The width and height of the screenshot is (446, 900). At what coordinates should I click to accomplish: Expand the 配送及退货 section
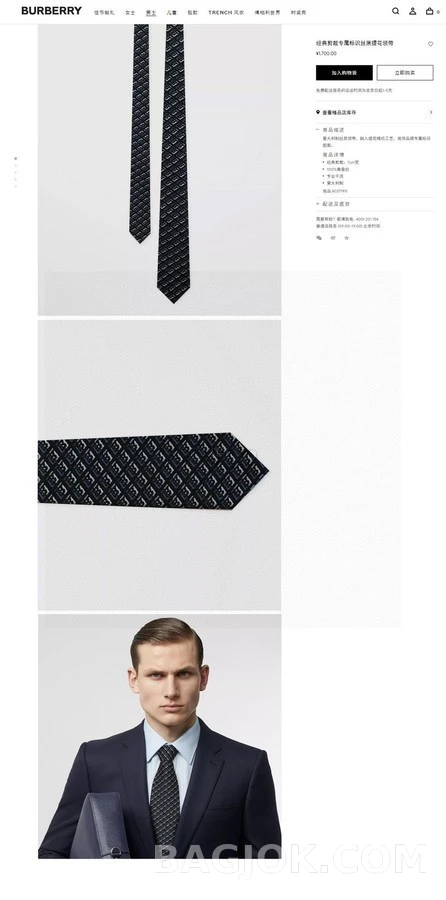[x=333, y=204]
